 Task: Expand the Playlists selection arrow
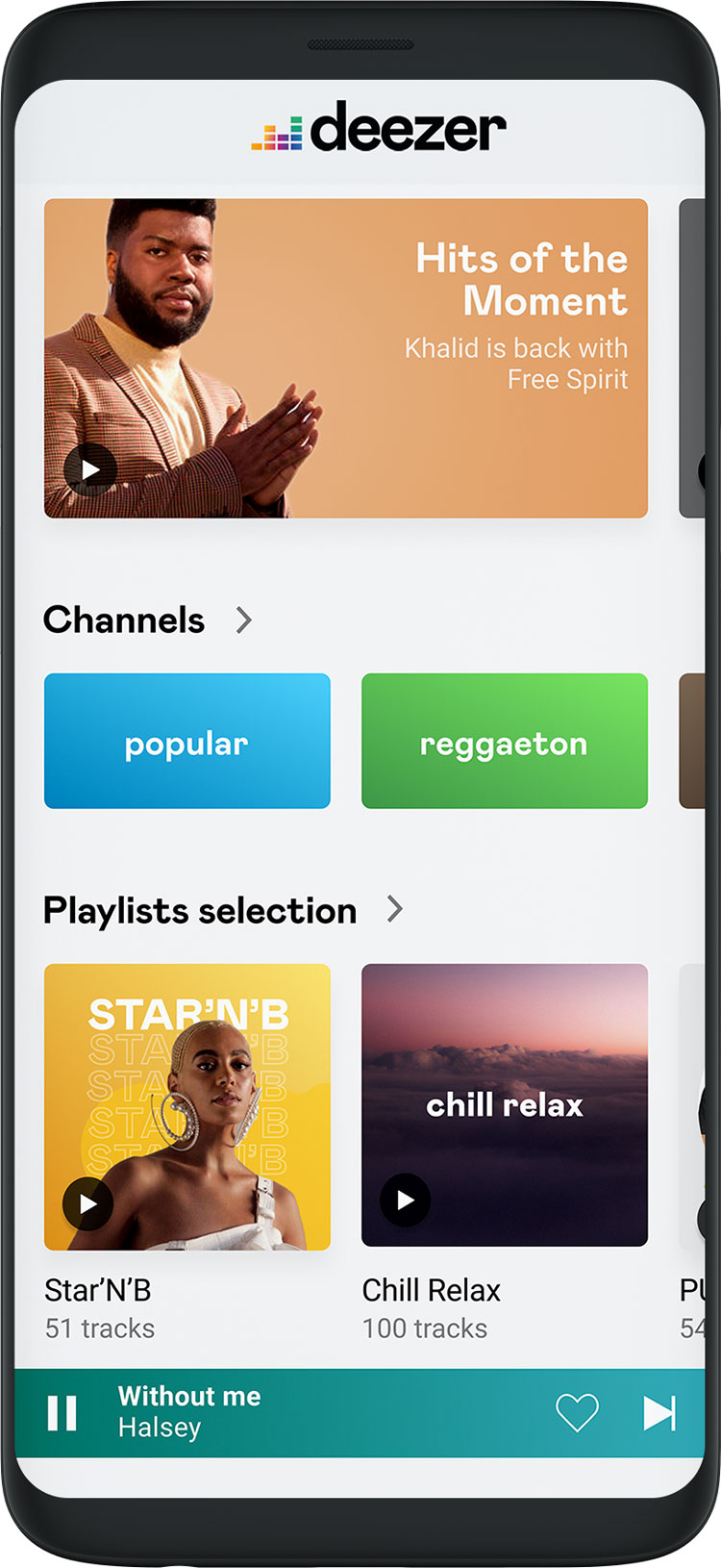[394, 910]
